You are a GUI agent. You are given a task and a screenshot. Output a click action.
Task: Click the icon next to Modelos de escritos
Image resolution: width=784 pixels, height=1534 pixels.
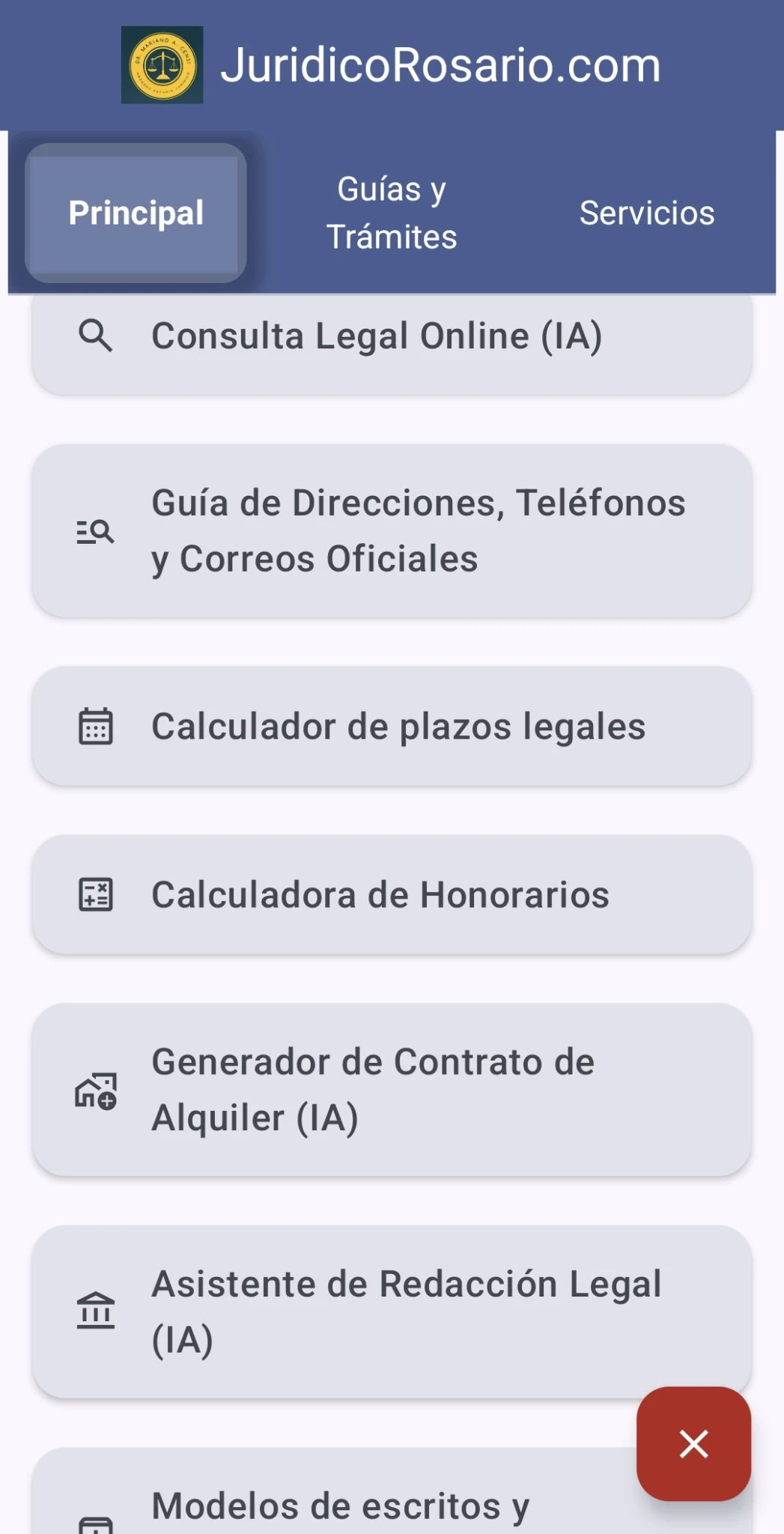point(95,1521)
